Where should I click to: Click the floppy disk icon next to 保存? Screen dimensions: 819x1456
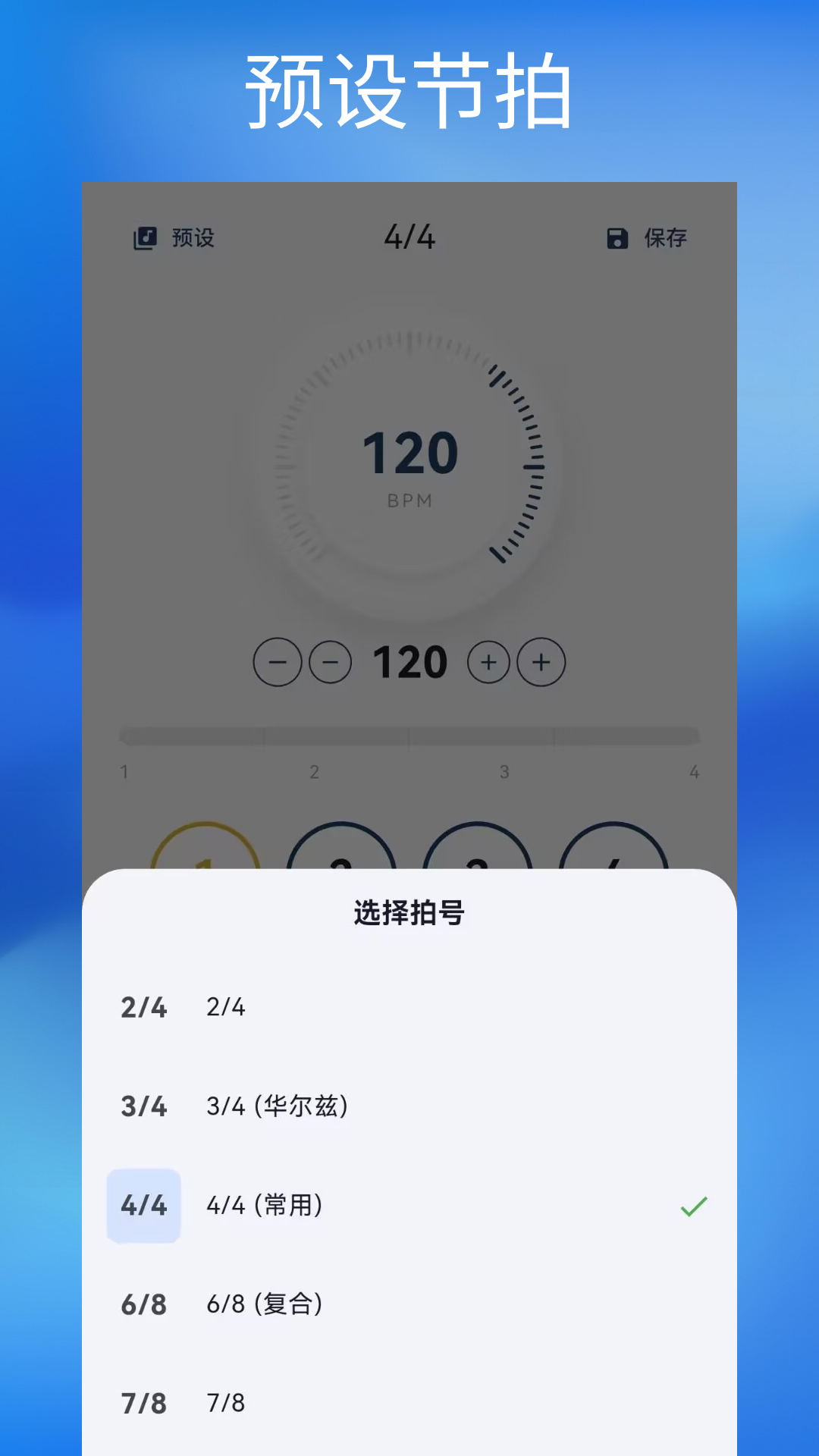pyautogui.click(x=618, y=238)
